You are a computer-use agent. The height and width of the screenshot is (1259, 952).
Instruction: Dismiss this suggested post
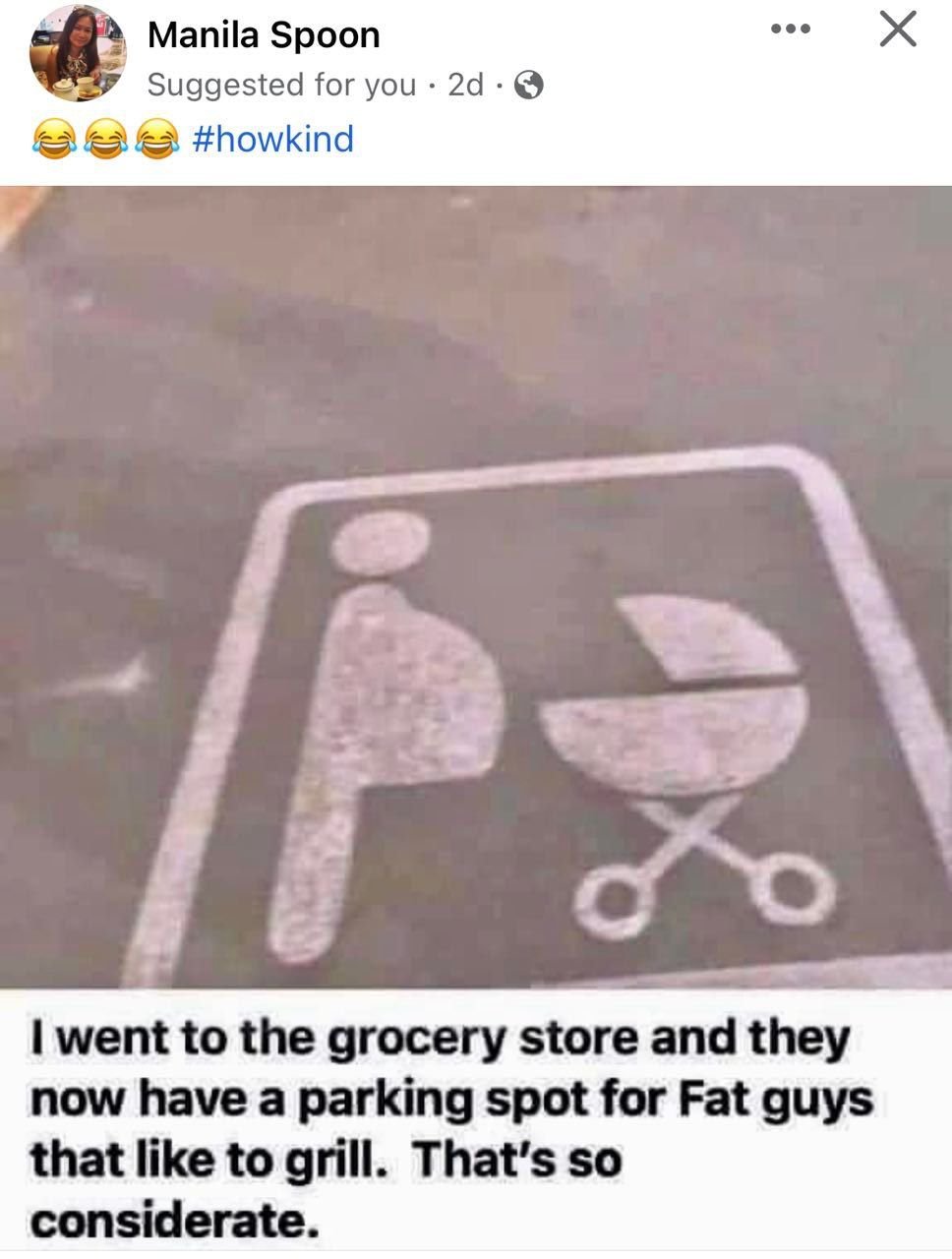[x=897, y=30]
